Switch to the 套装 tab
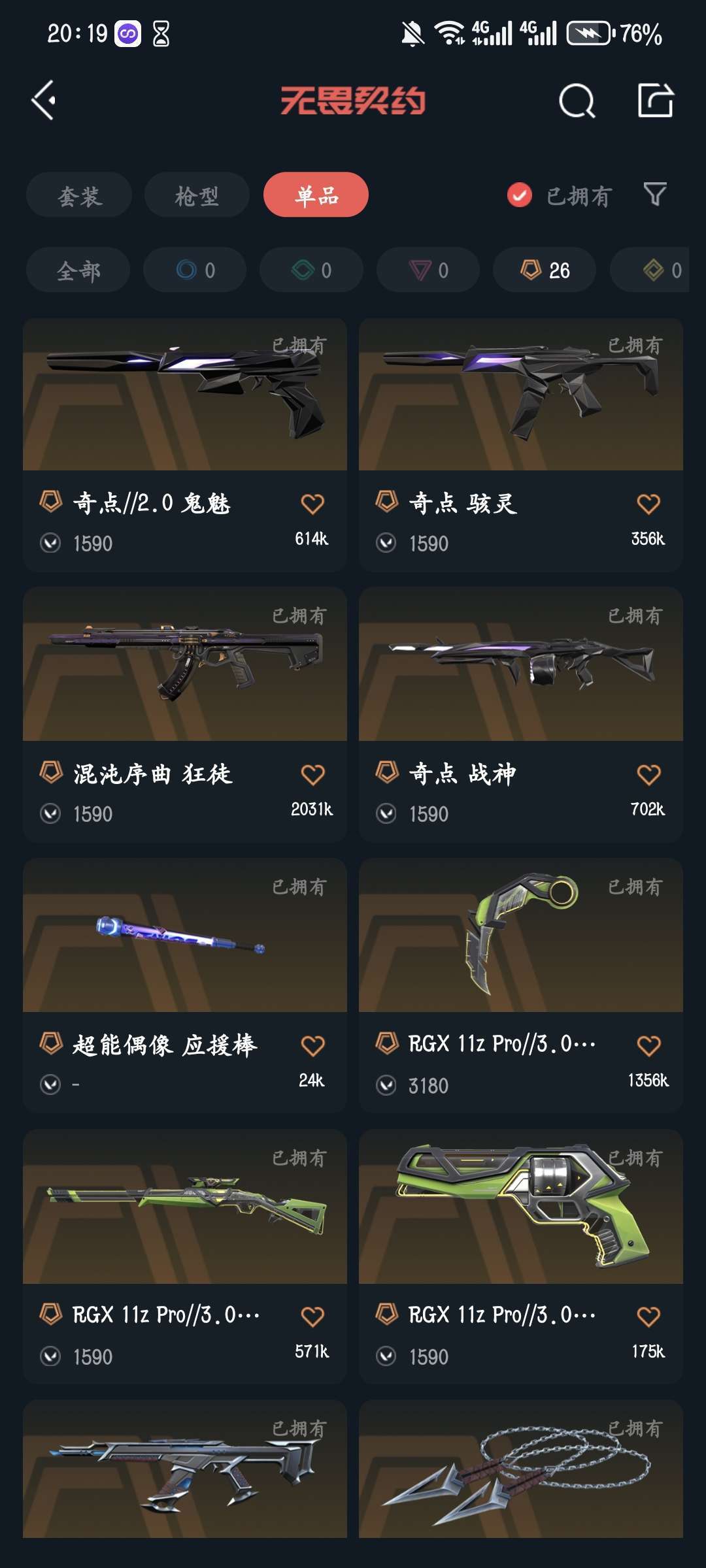 [x=79, y=195]
